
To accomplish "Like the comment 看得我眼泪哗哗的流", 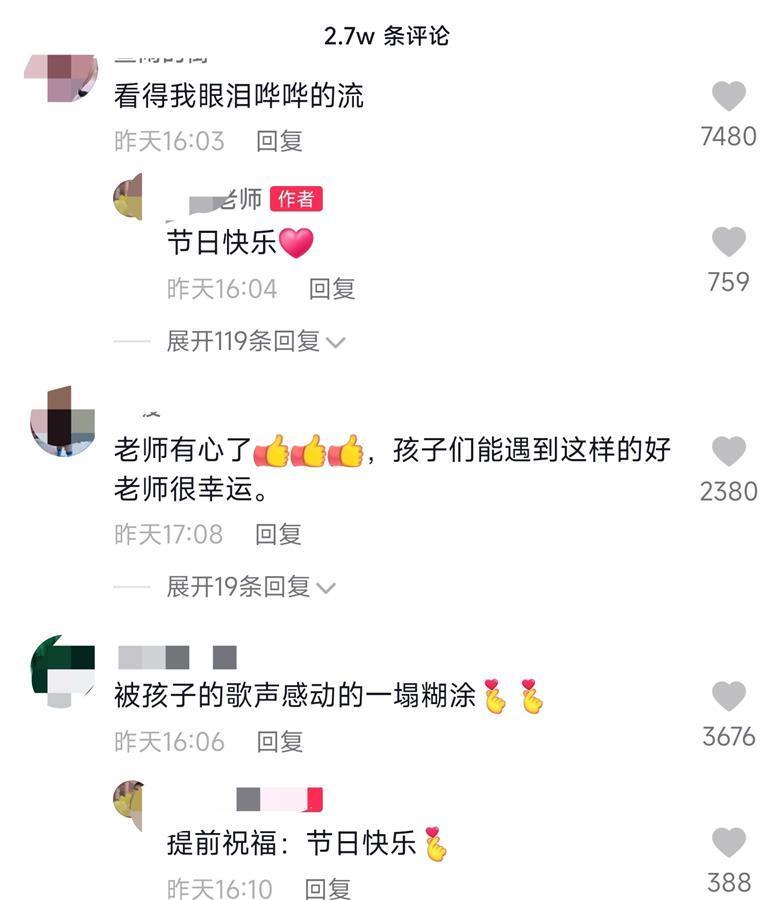I will (x=728, y=97).
